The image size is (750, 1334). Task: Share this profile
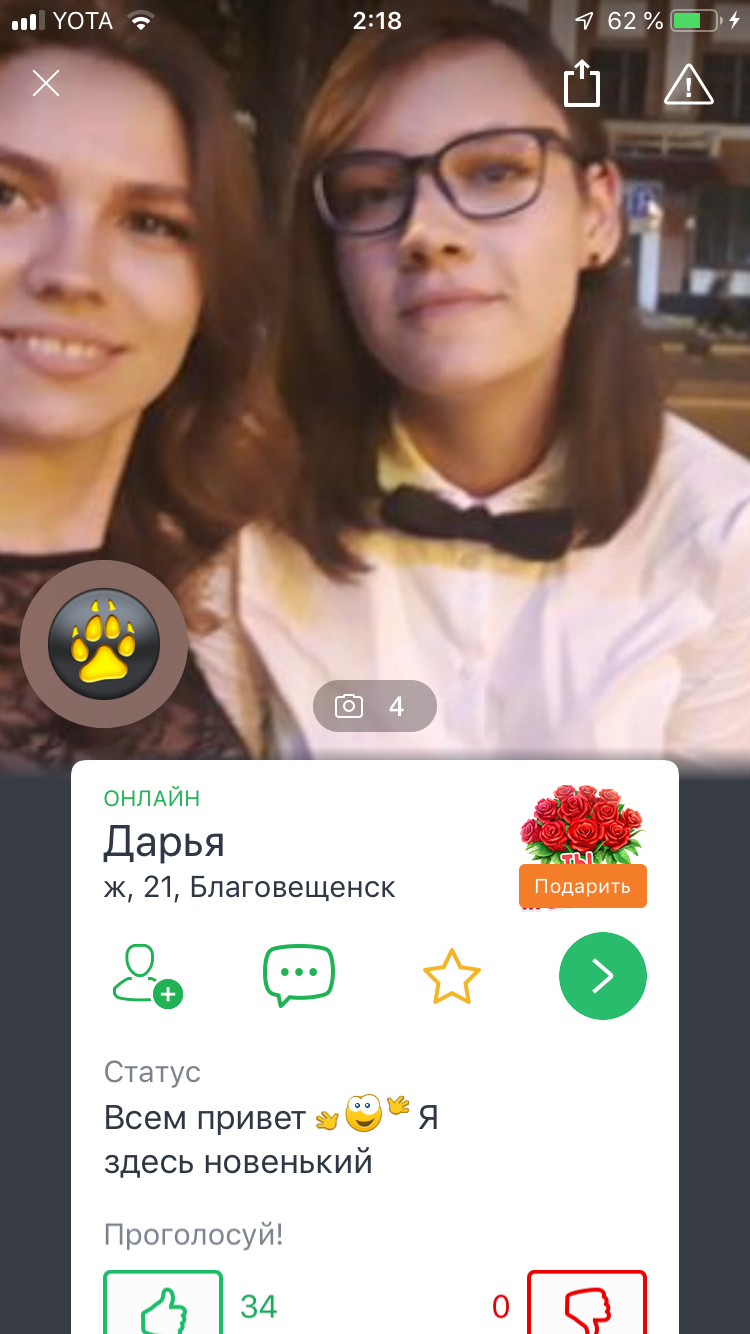click(582, 83)
